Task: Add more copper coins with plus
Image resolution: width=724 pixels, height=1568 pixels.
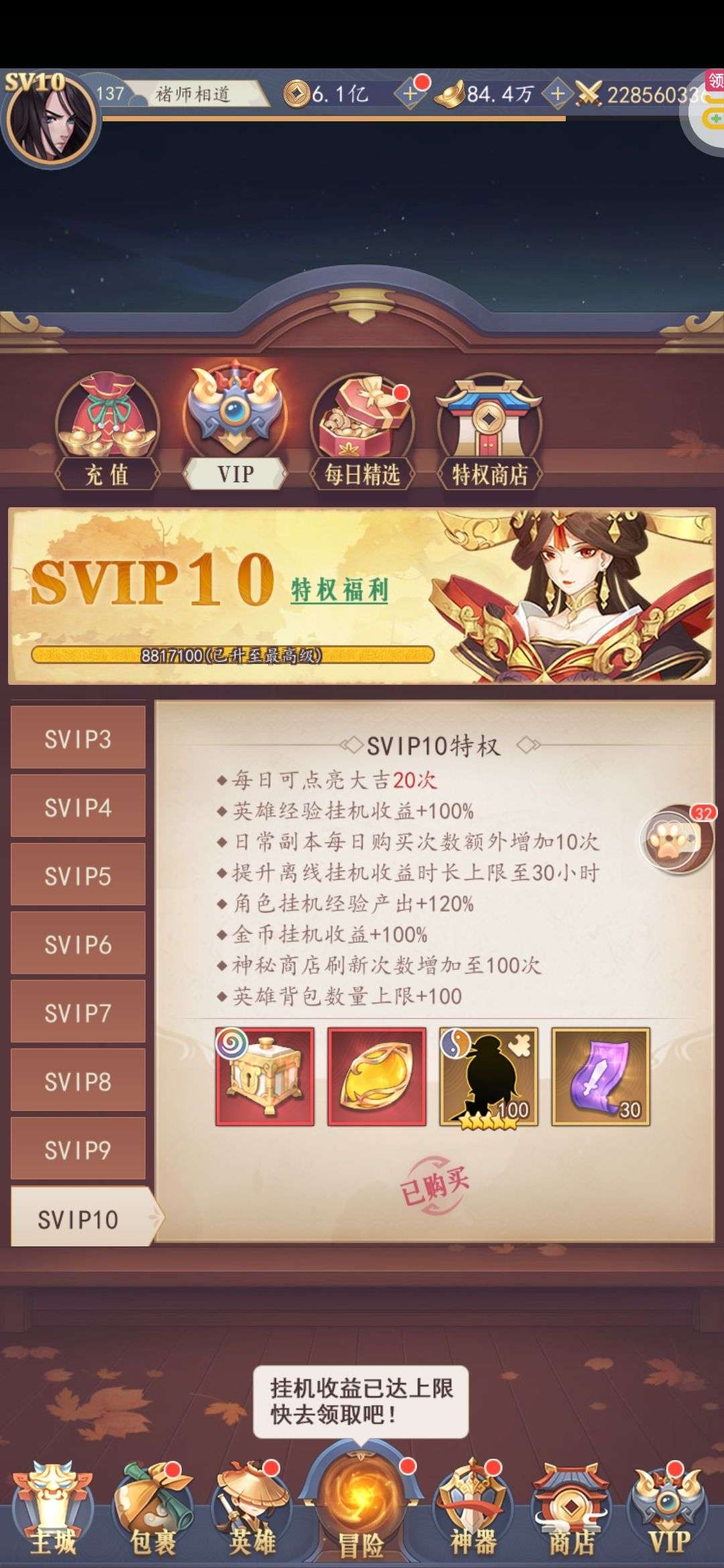Action: coord(410,94)
